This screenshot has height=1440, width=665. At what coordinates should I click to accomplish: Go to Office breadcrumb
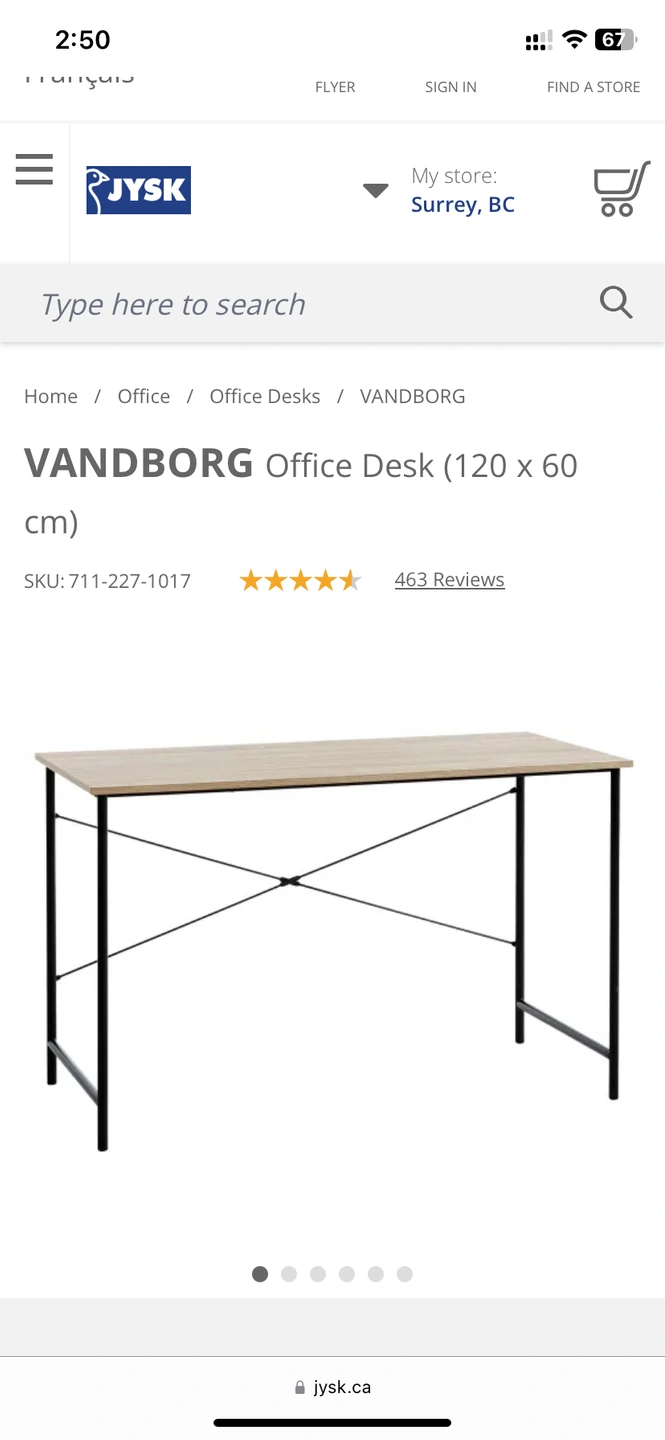144,396
